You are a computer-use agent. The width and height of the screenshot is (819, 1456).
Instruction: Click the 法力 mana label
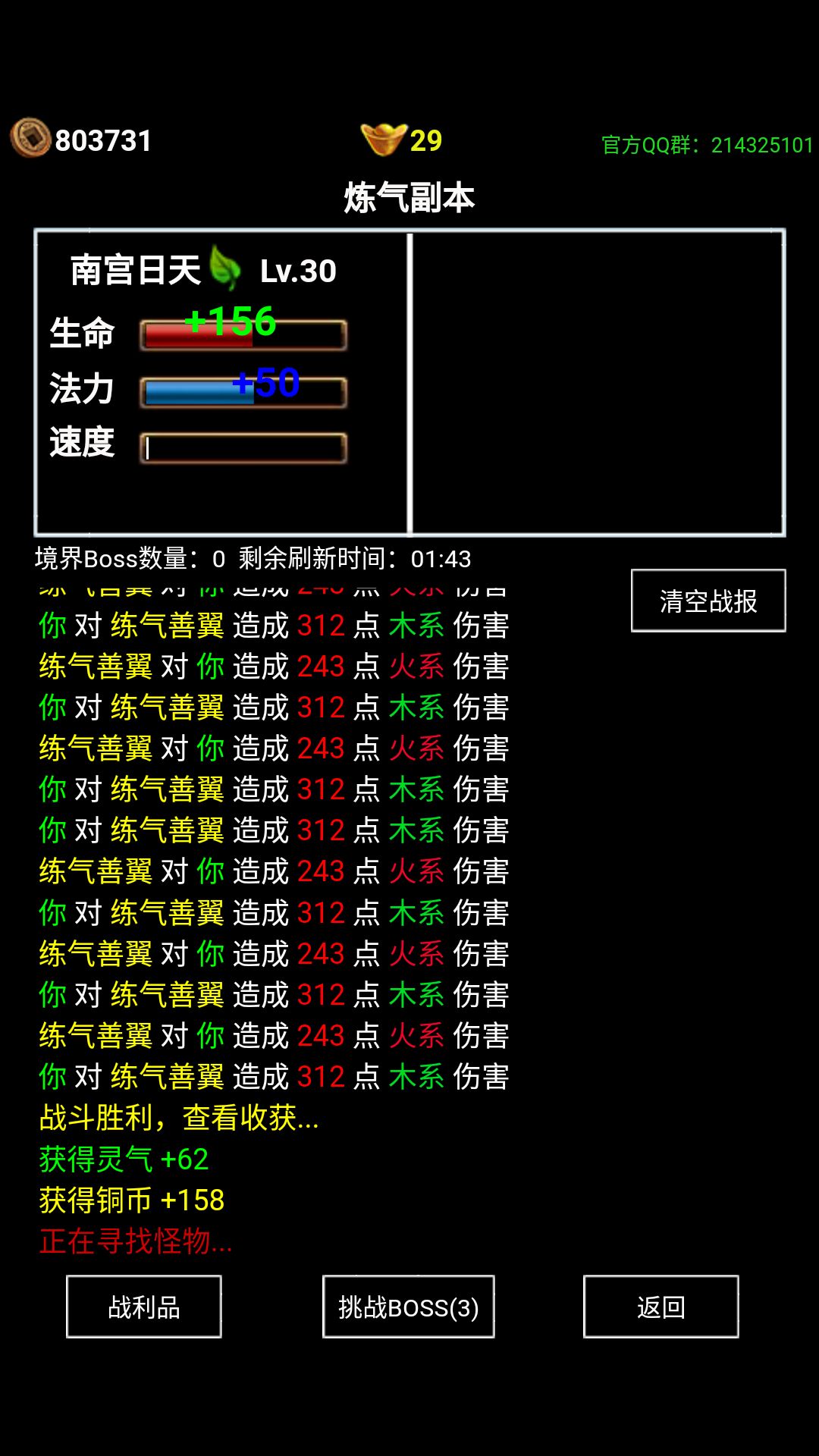(81, 390)
